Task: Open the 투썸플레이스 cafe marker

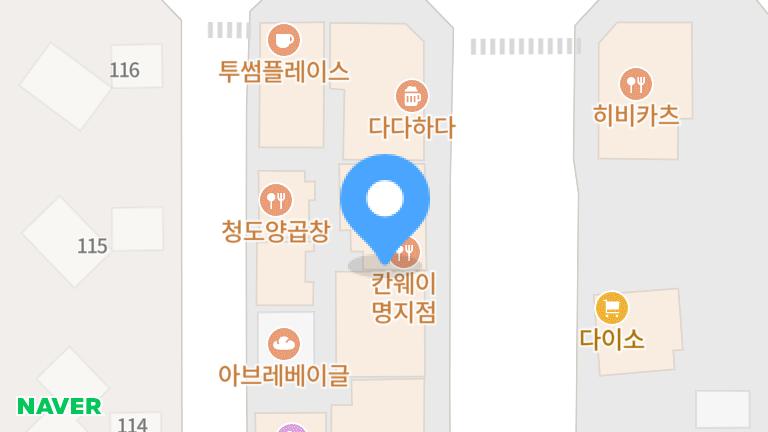Action: [x=284, y=40]
